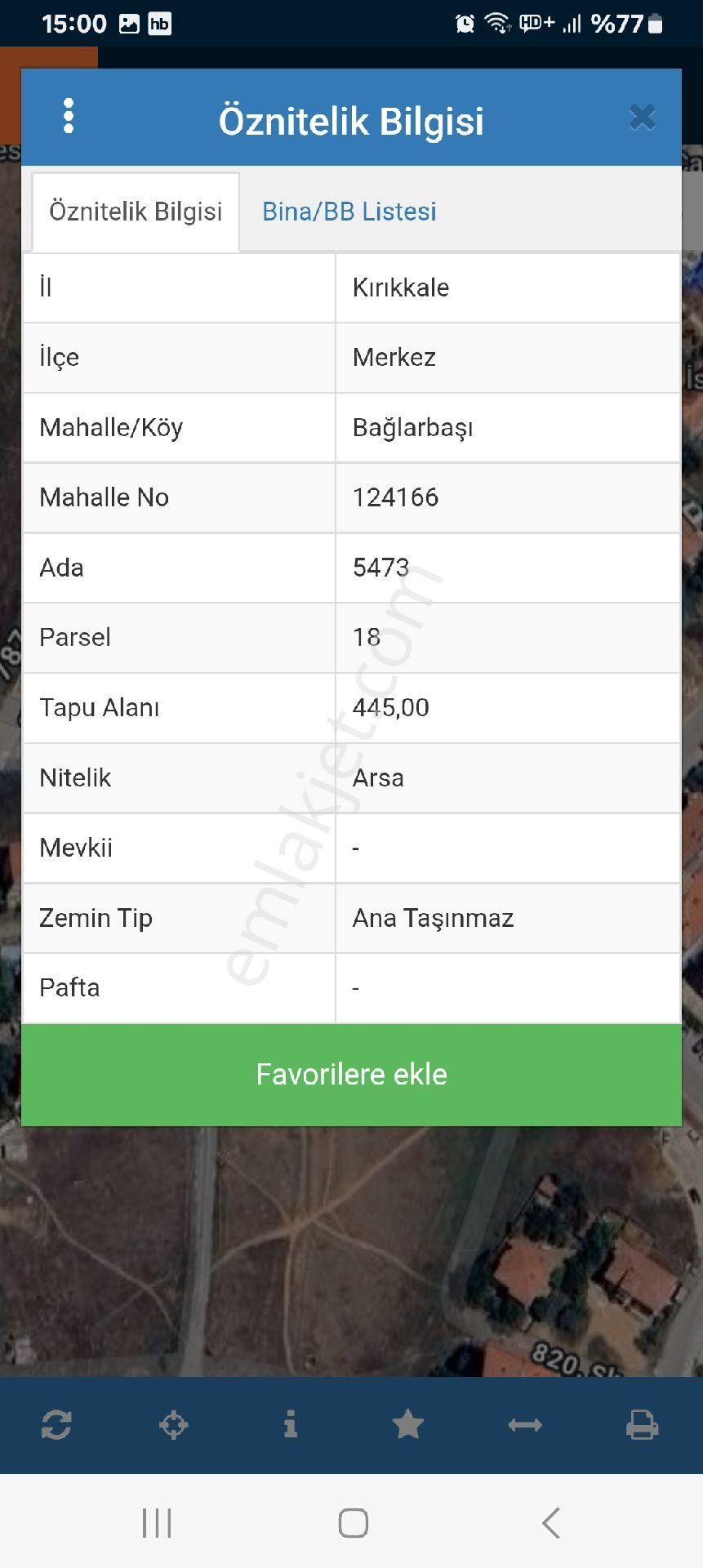Tap the Android recent apps button
The image size is (703, 1568).
click(x=156, y=1522)
